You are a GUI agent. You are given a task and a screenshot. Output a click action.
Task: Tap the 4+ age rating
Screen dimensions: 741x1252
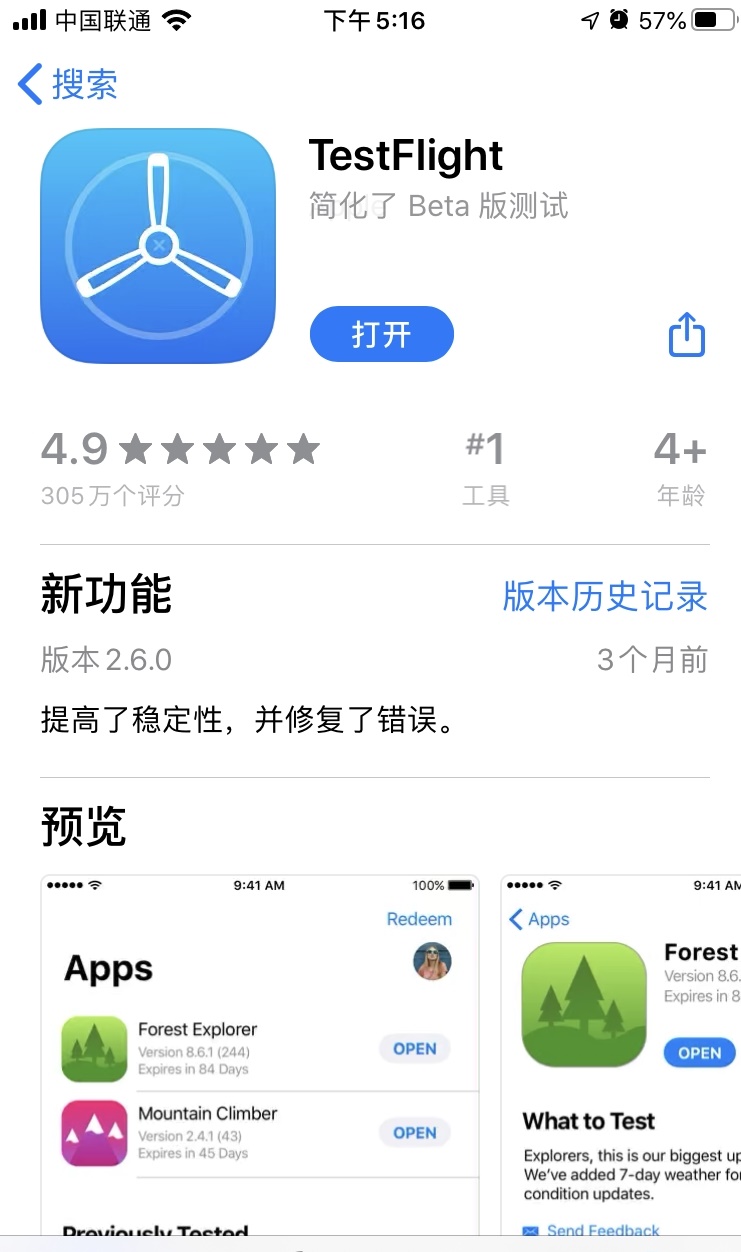pyautogui.click(x=679, y=460)
